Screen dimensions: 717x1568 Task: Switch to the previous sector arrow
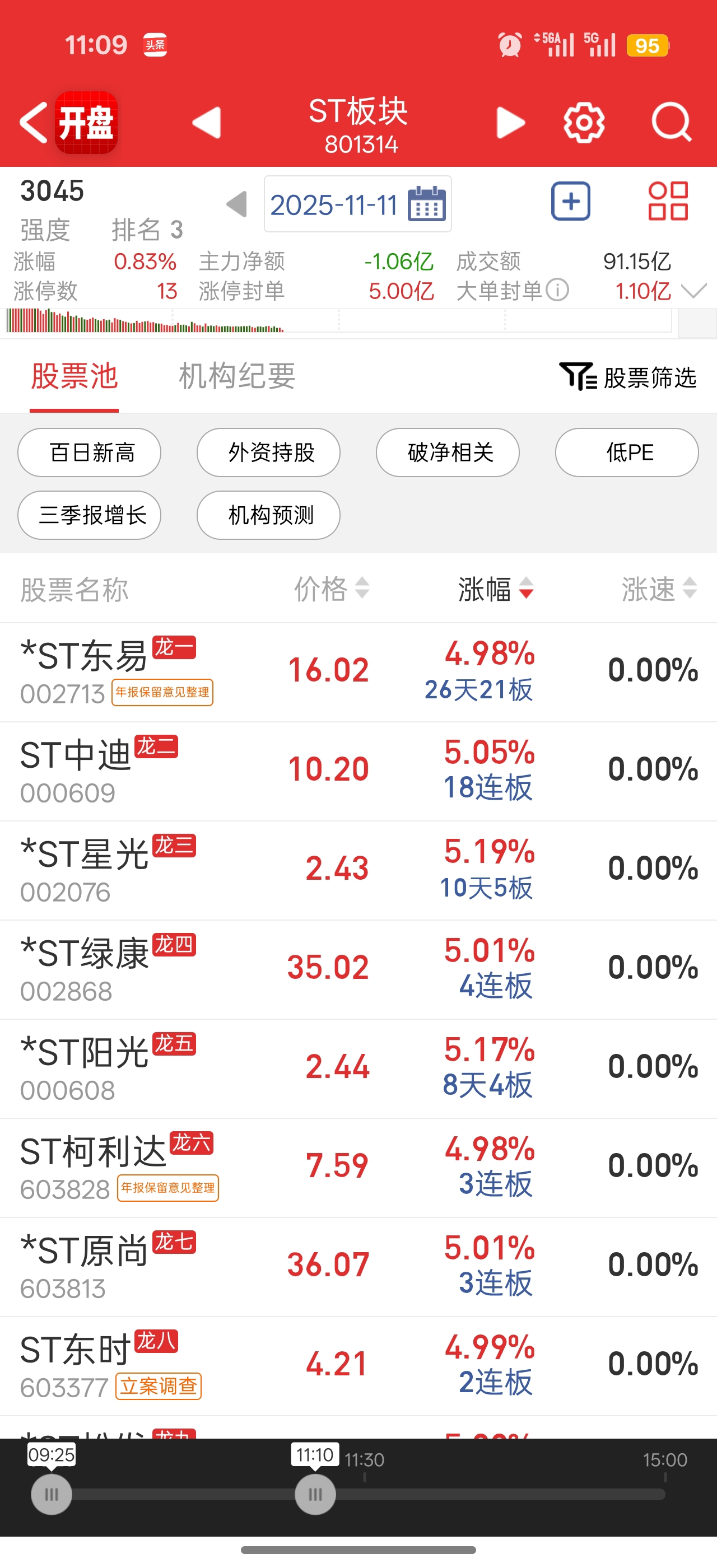207,123
